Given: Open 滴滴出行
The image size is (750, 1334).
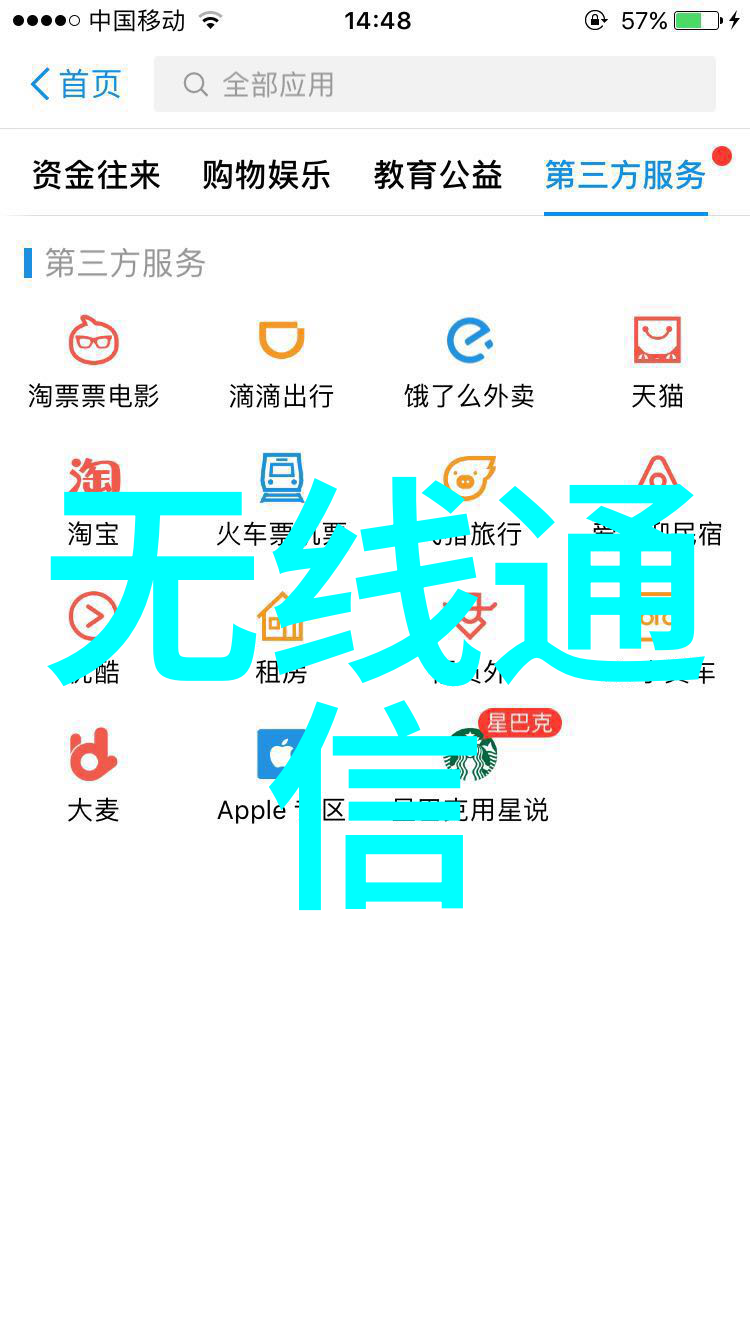Looking at the screenshot, I should pos(281,361).
